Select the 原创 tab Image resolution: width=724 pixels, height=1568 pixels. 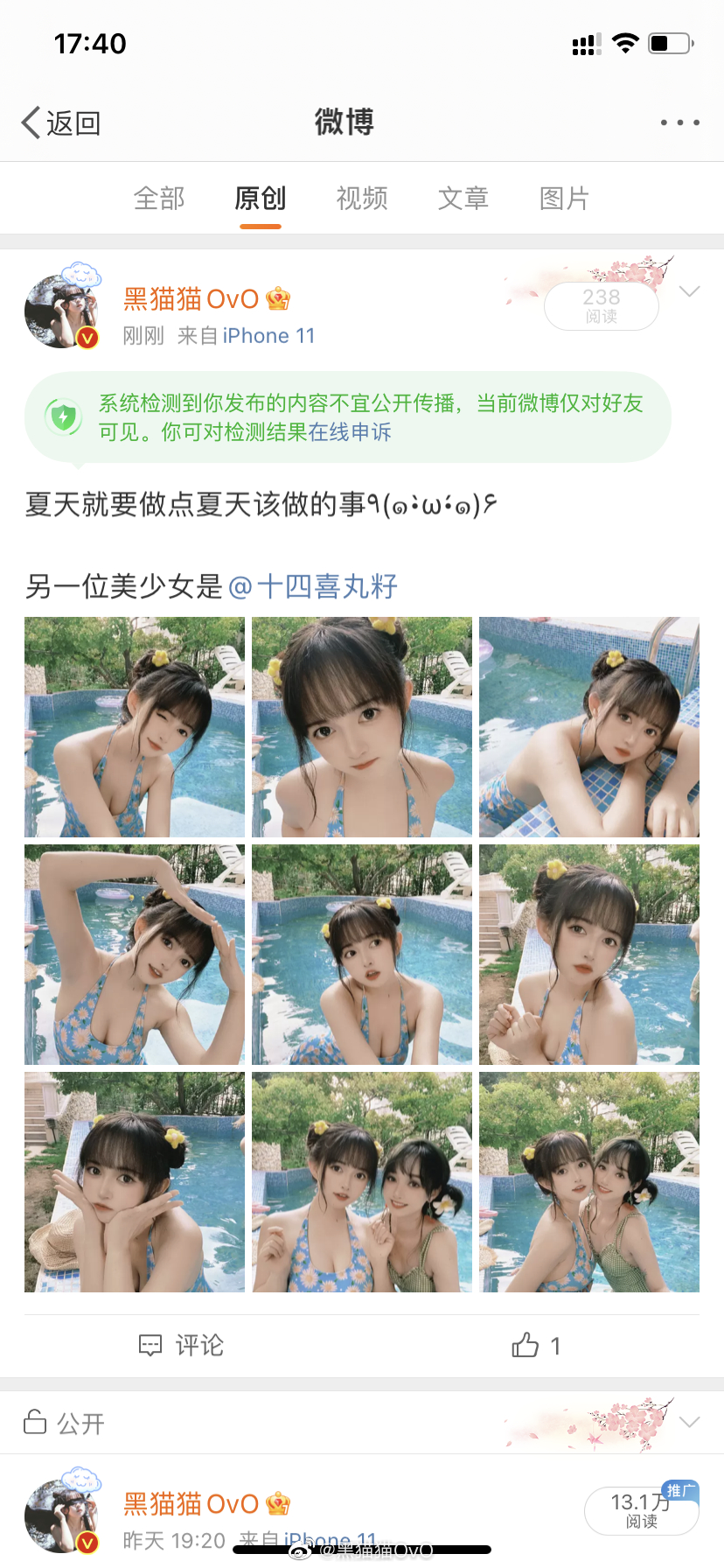(261, 199)
